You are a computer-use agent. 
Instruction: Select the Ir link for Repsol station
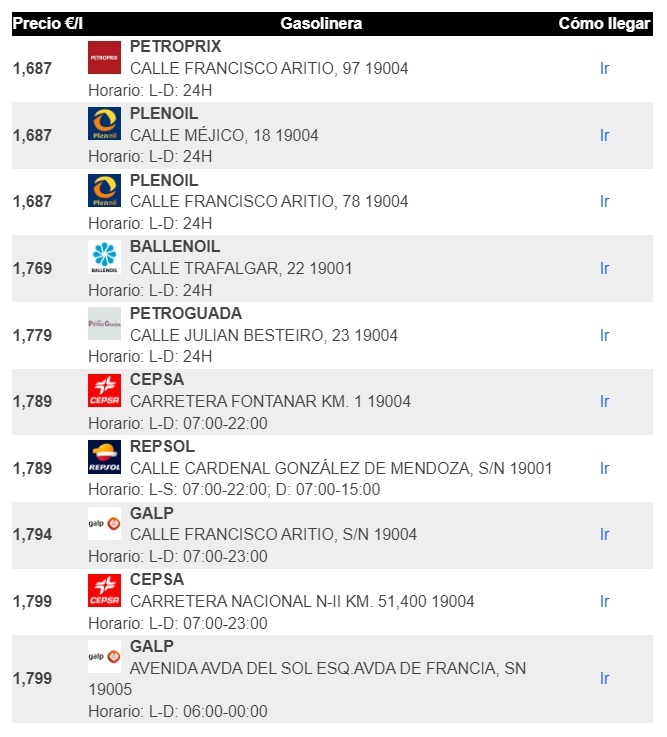tap(604, 468)
